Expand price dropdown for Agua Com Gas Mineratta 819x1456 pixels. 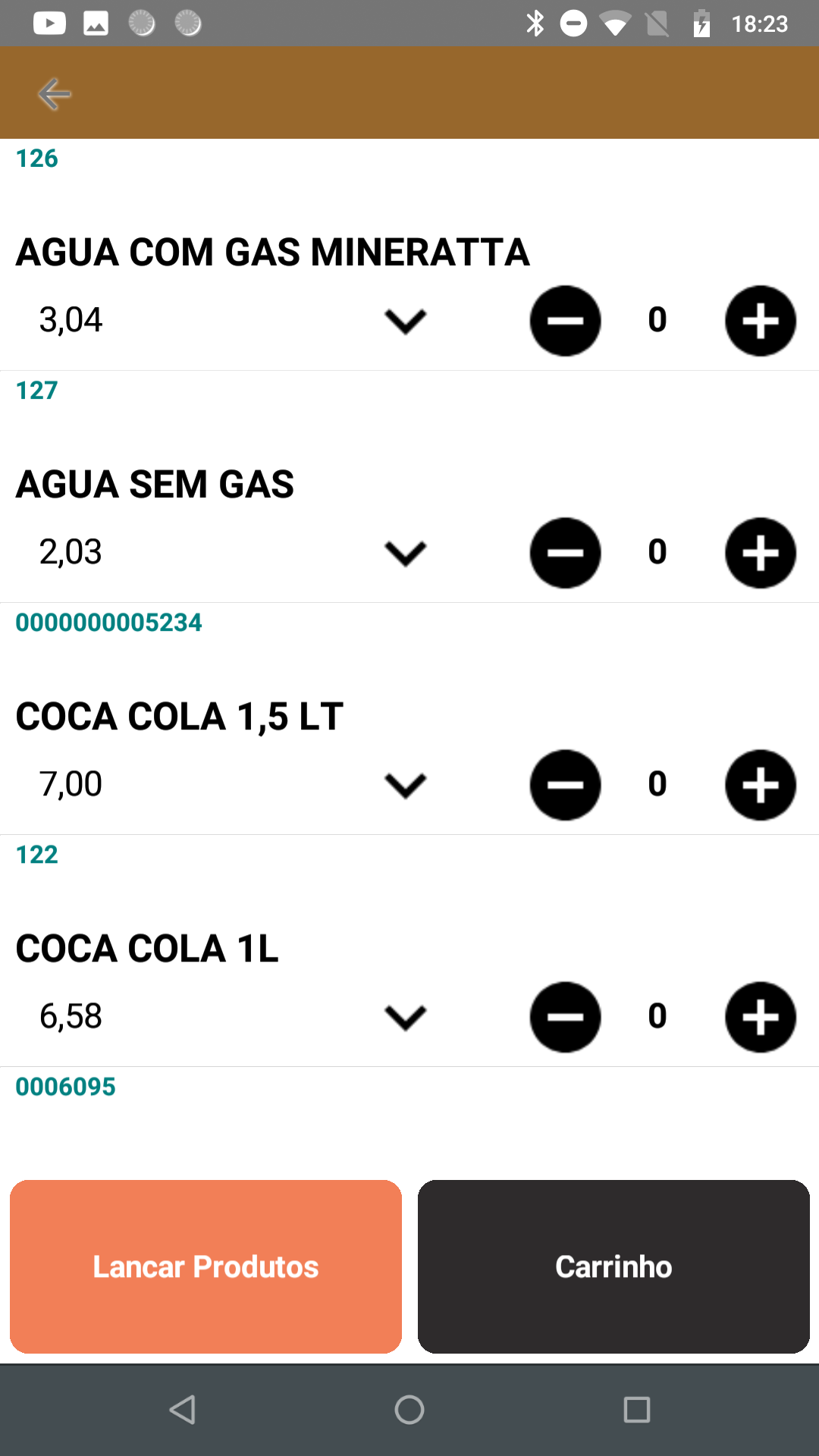pyautogui.click(x=406, y=321)
